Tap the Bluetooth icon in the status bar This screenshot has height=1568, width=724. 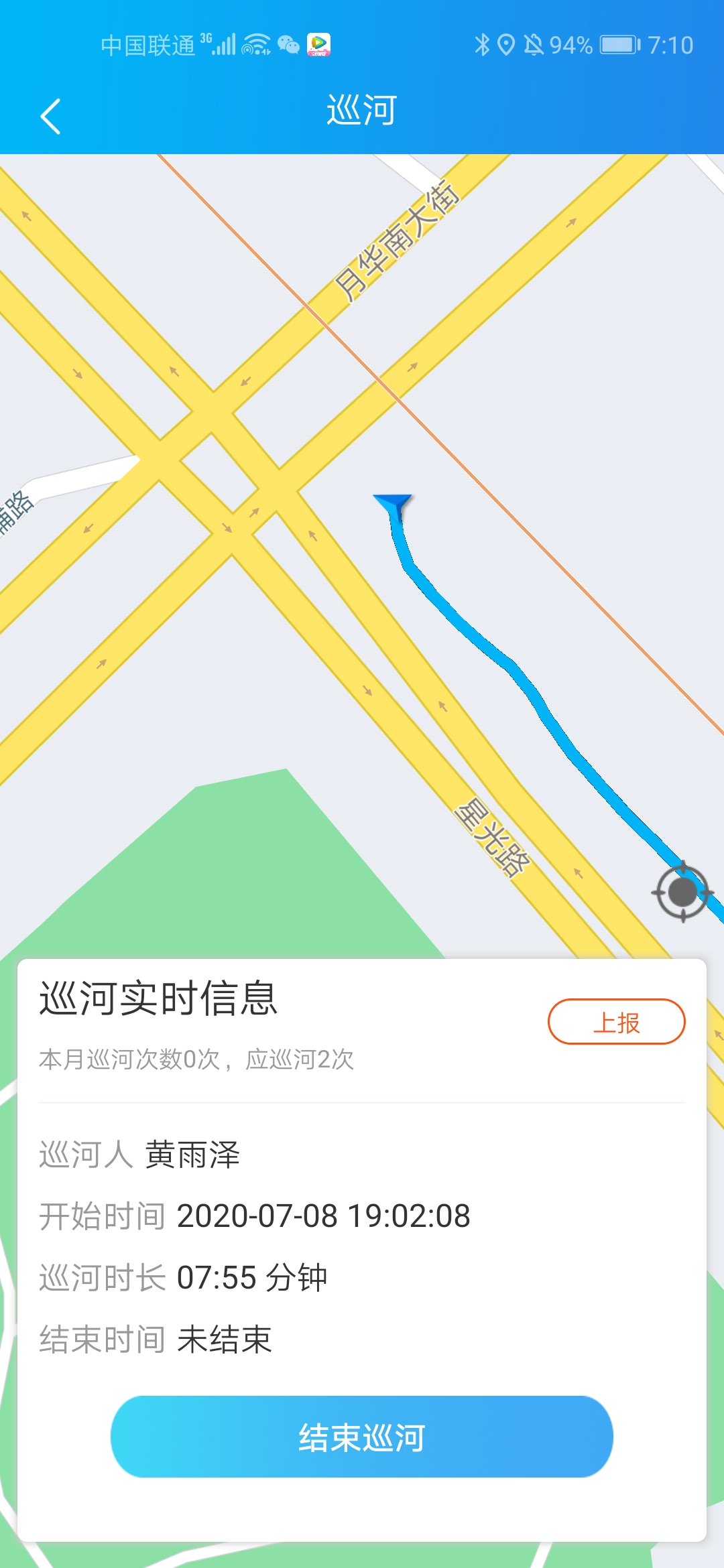pos(482,42)
